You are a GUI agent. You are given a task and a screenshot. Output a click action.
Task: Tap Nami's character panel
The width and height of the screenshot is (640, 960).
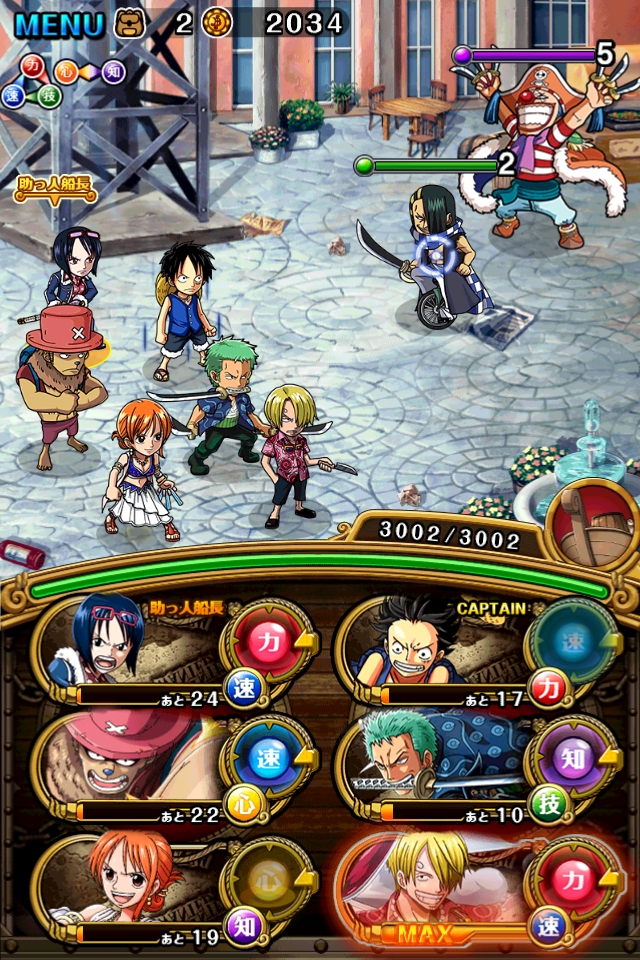point(175,887)
